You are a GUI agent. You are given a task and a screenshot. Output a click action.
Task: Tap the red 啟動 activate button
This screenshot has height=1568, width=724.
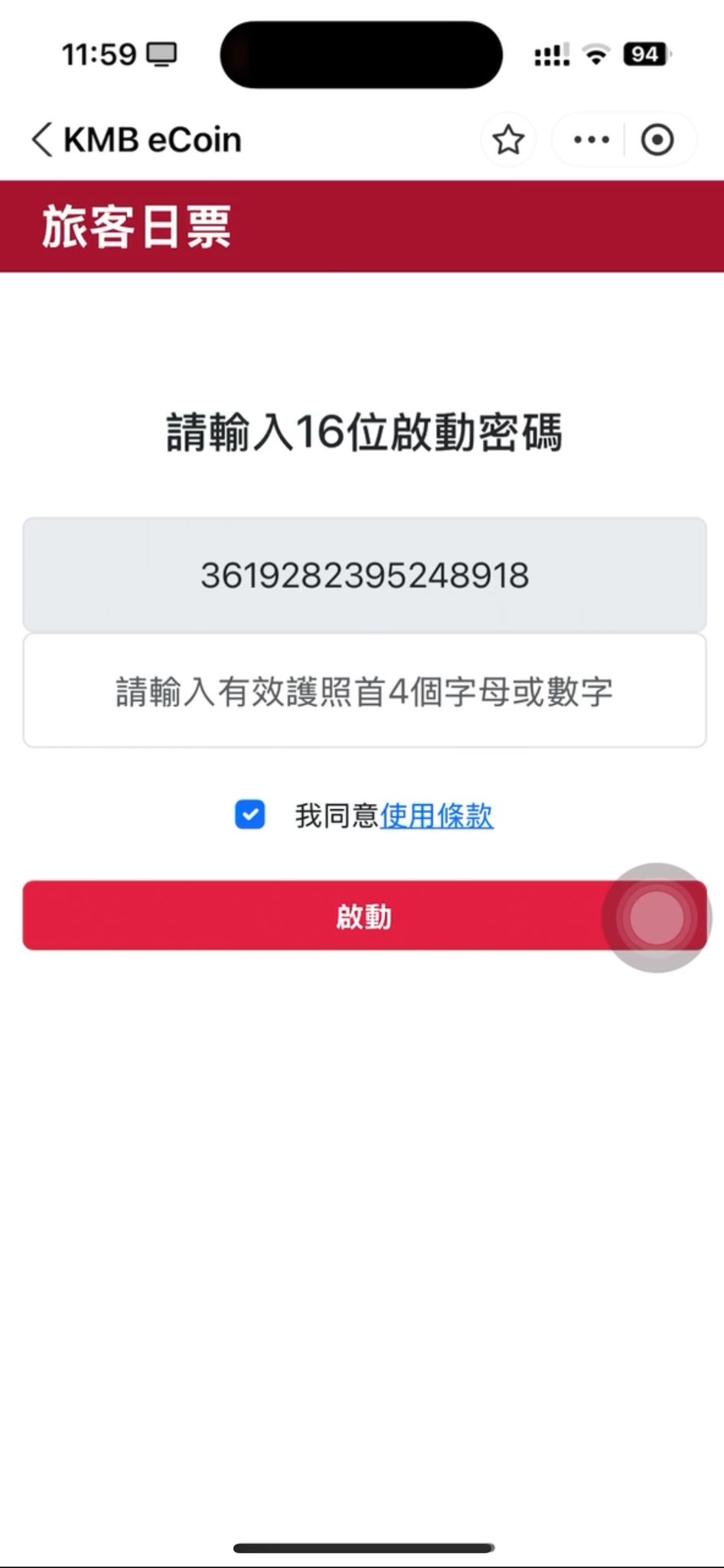(364, 916)
